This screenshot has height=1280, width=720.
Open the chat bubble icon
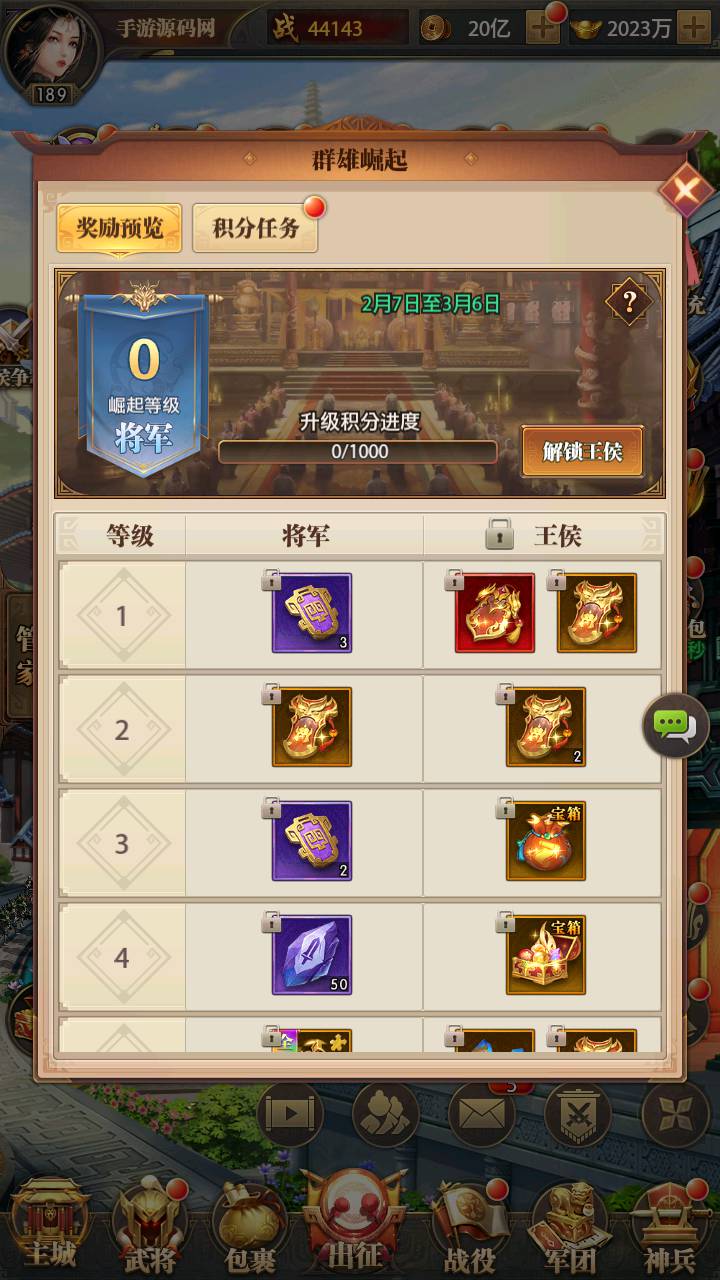pyautogui.click(x=675, y=725)
